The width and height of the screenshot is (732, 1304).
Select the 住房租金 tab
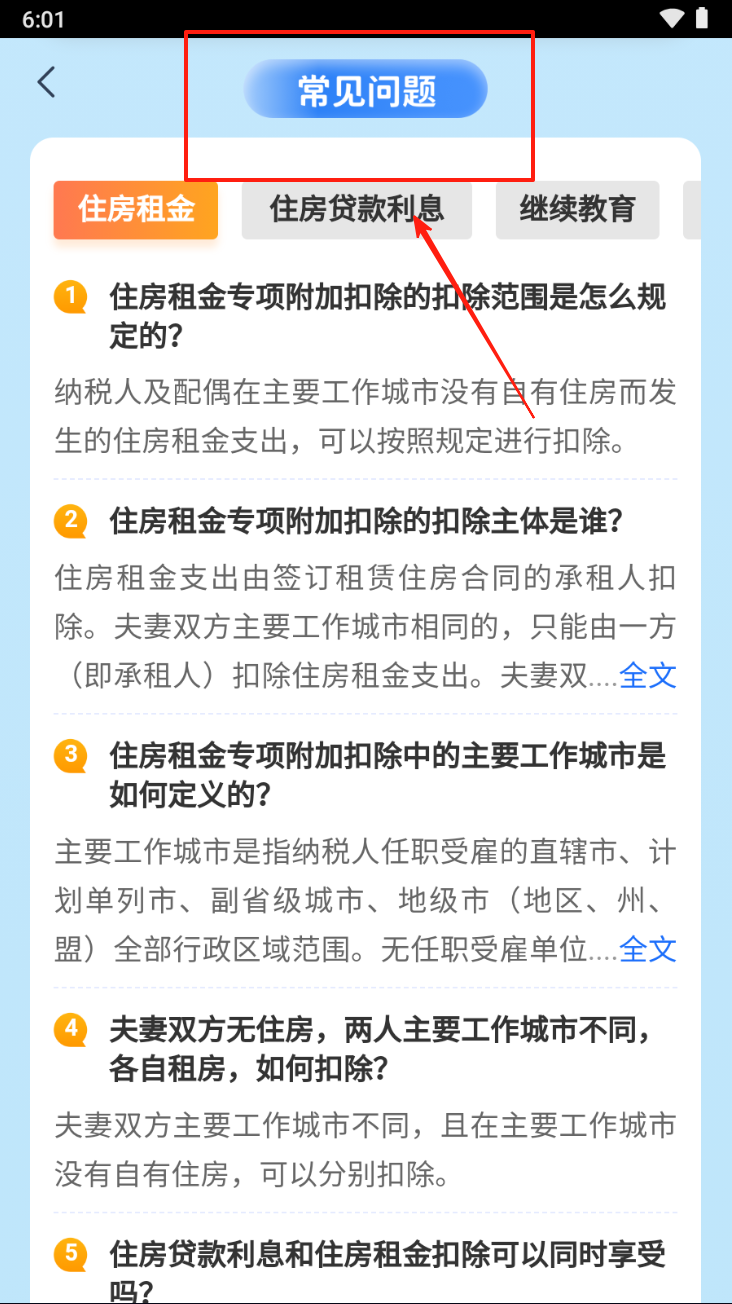click(x=136, y=210)
